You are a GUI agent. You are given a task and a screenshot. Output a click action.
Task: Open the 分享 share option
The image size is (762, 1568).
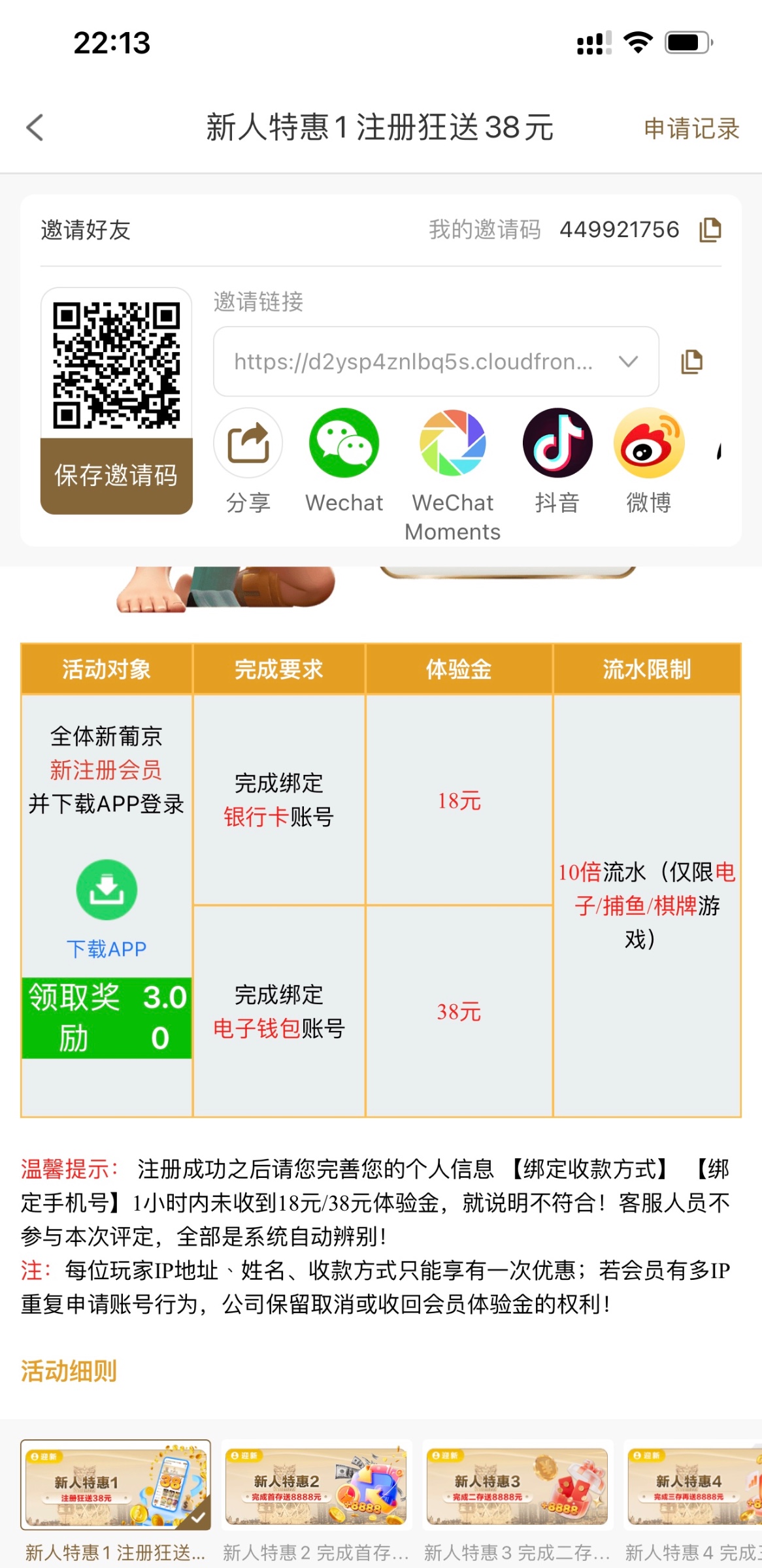click(x=248, y=444)
